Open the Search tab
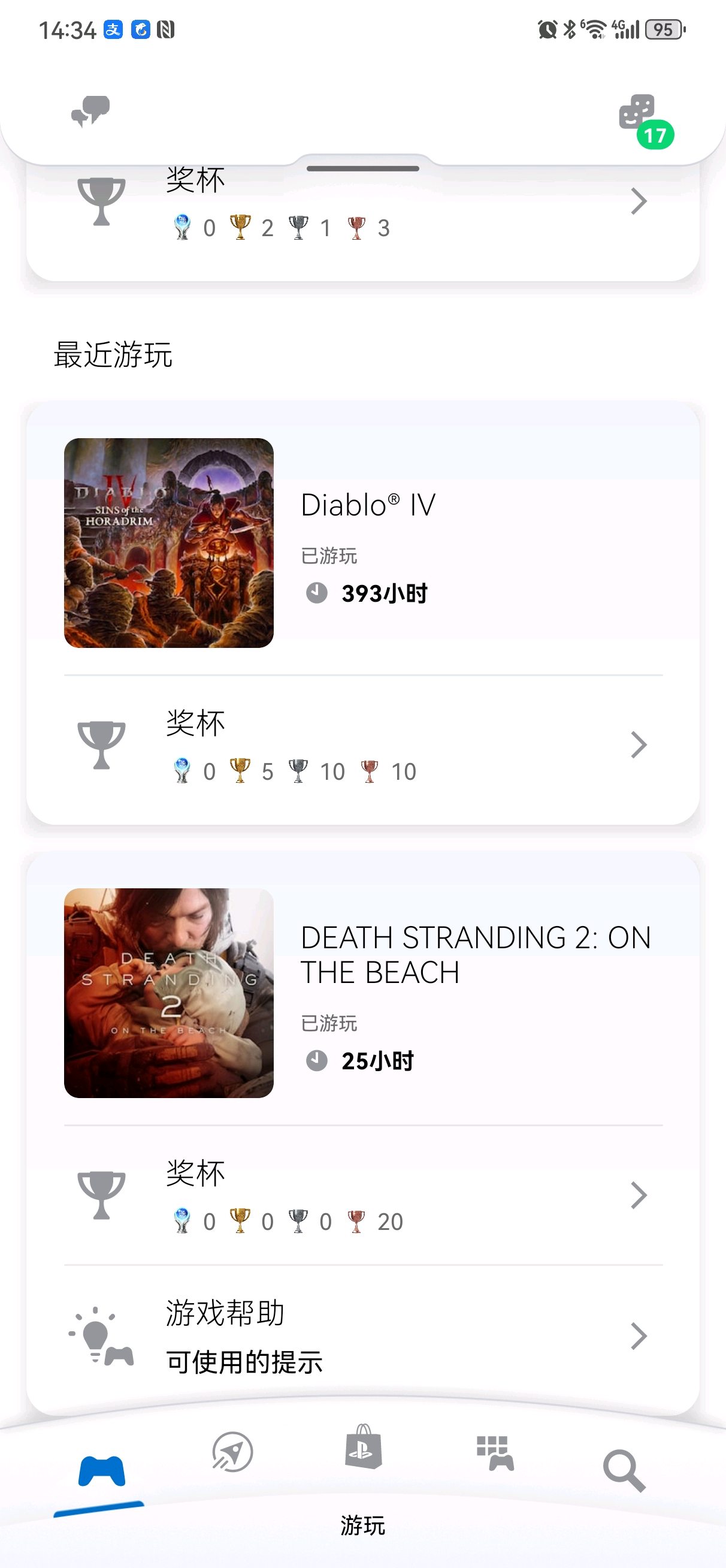 [x=623, y=1470]
